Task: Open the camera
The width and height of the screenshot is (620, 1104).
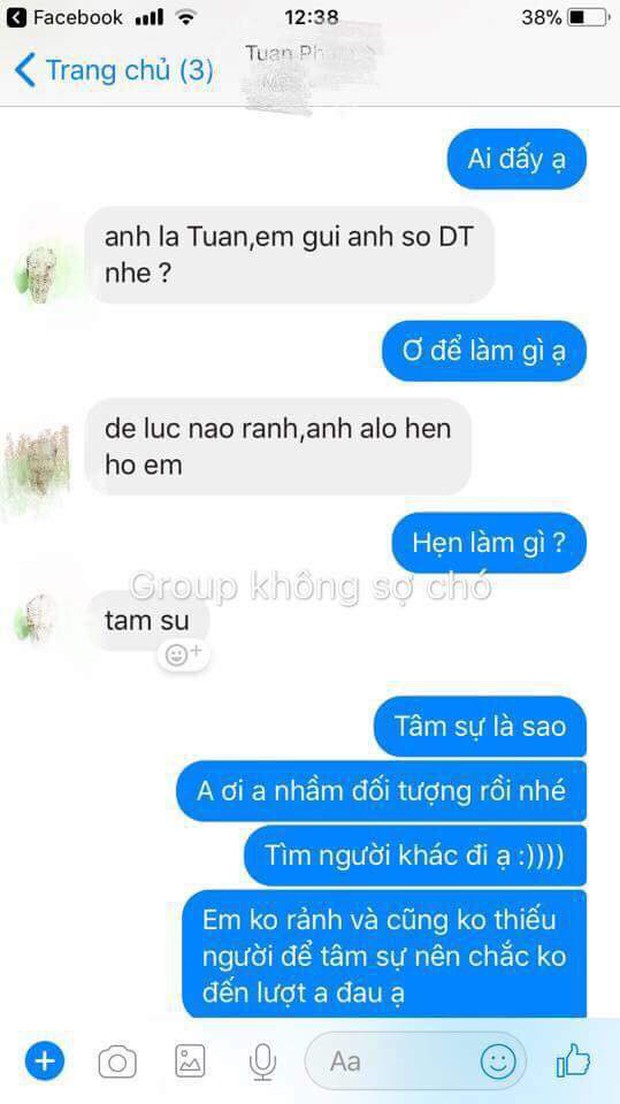Action: (x=117, y=1060)
